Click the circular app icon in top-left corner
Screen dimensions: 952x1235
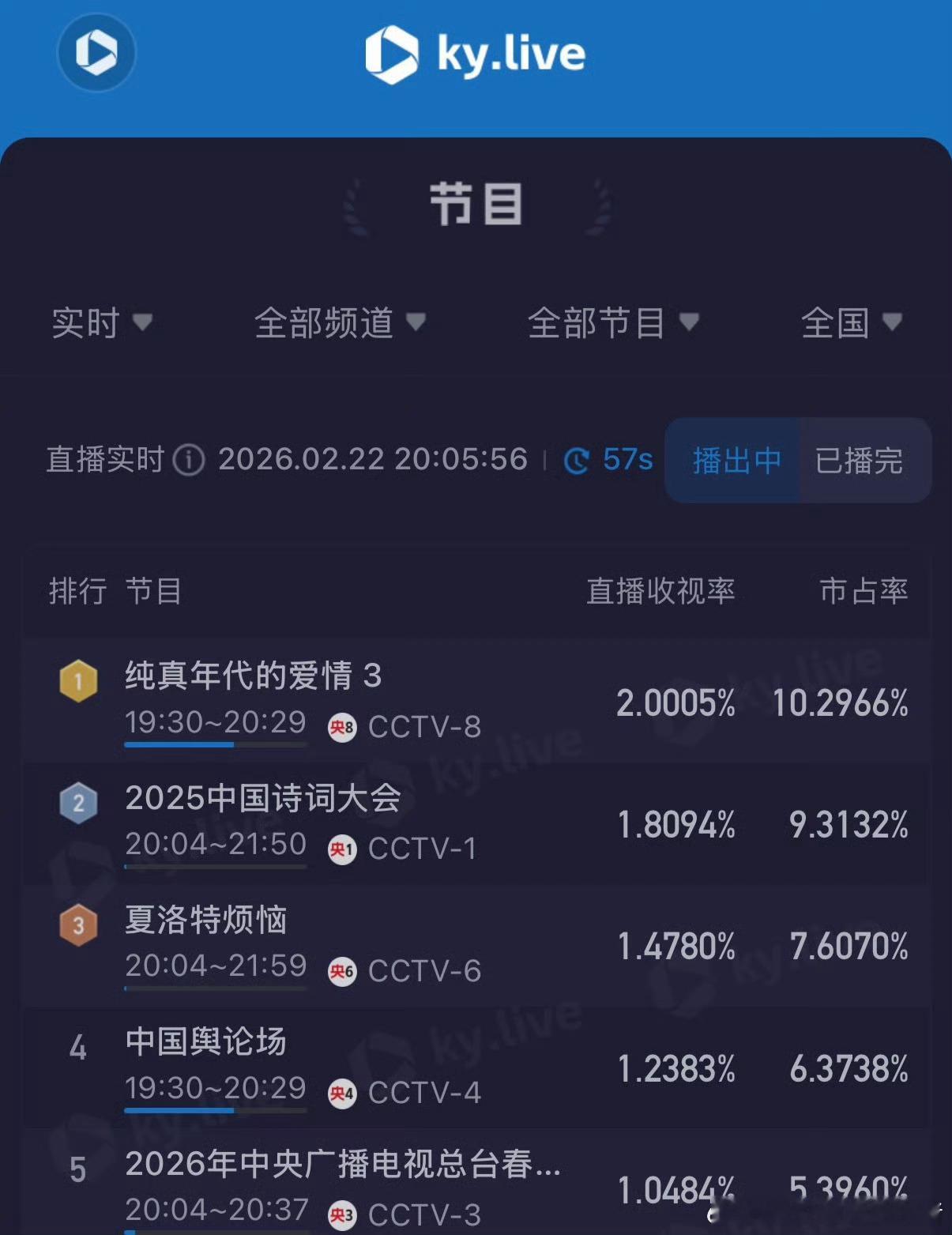[96, 53]
